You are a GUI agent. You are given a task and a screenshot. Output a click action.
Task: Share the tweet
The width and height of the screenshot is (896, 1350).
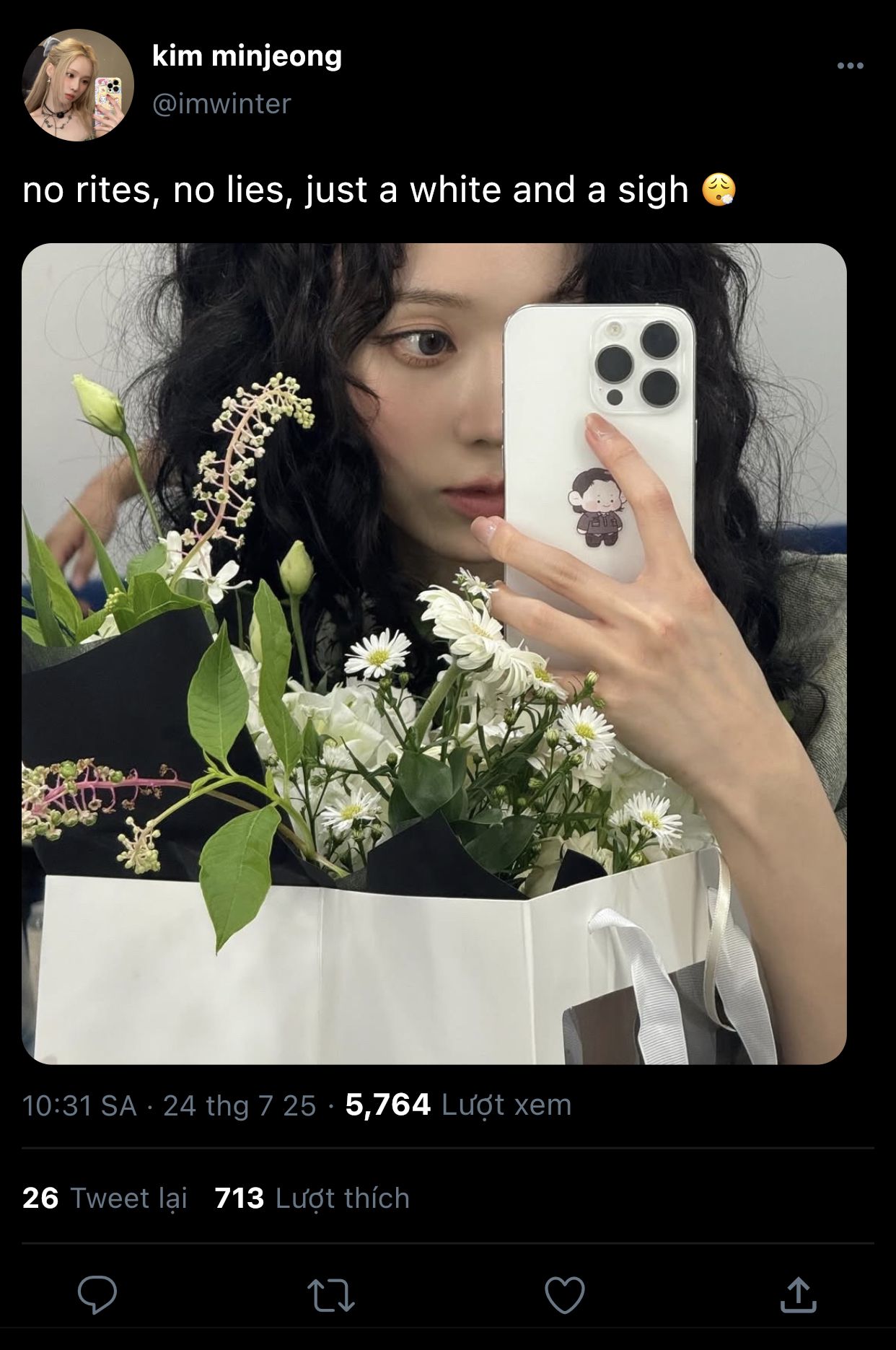pos(798,1294)
